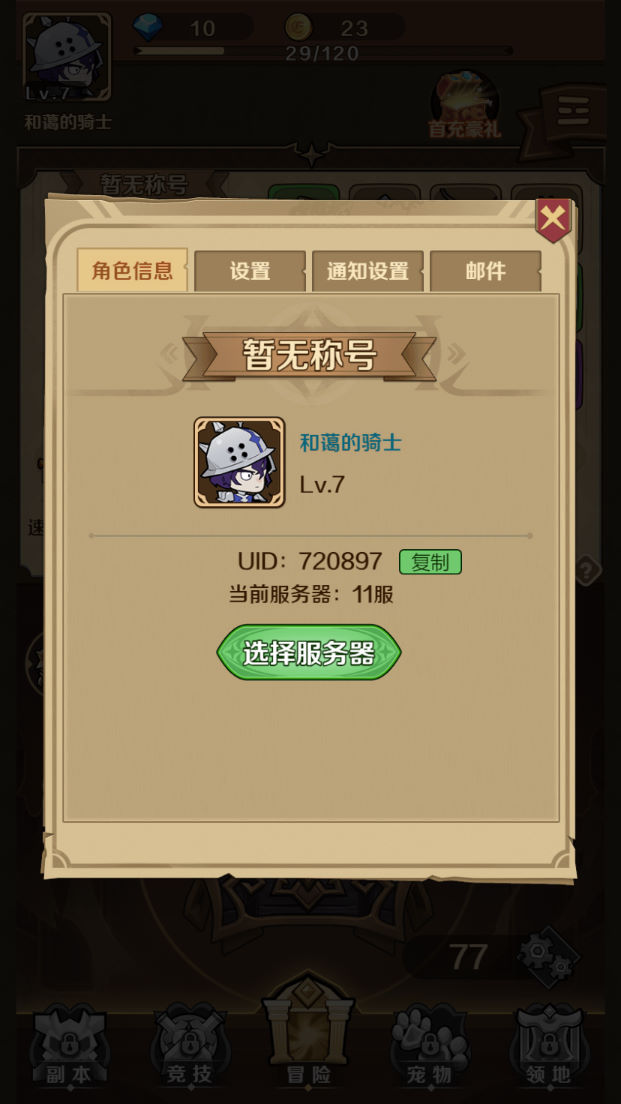This screenshot has height=1104, width=621.
Task: Select the 角色信息 tab
Action: click(x=132, y=270)
